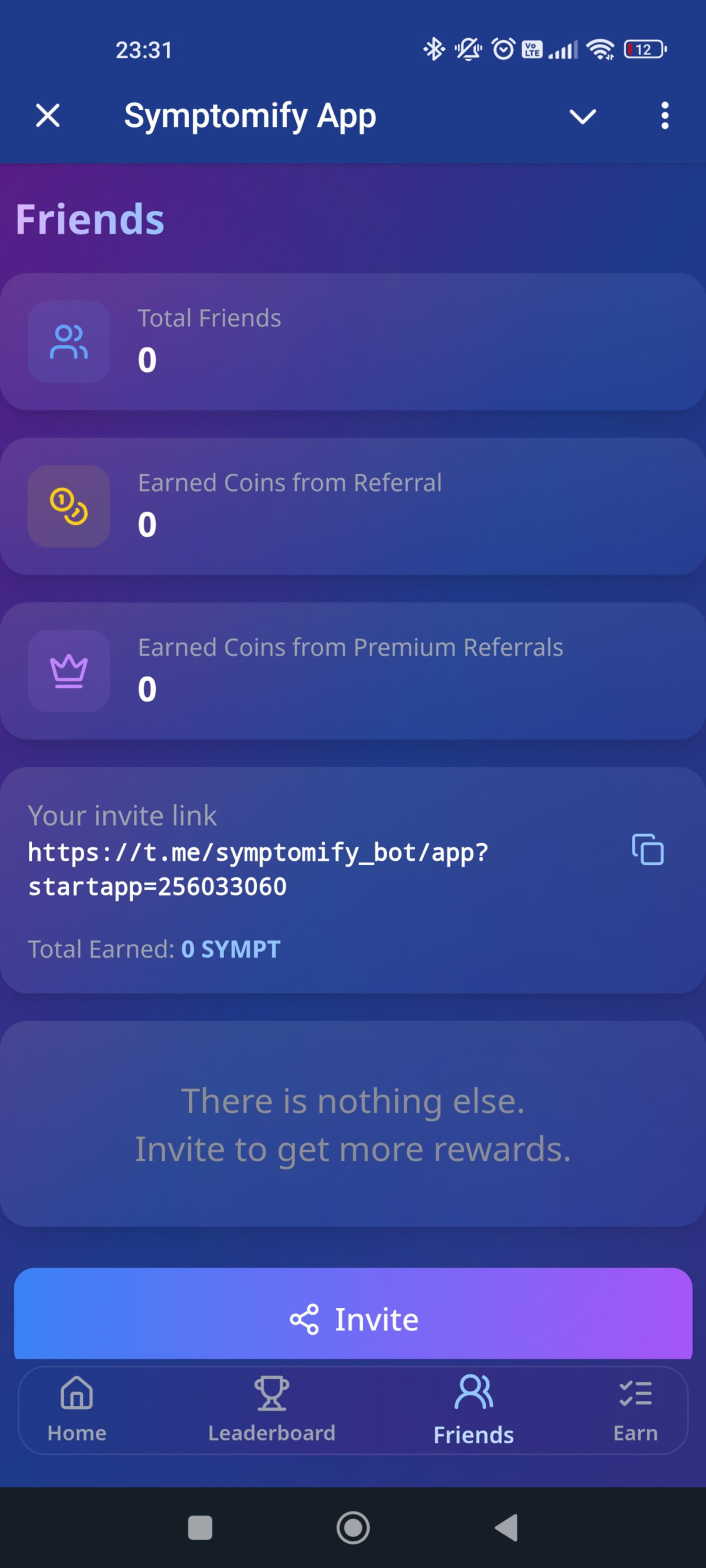Select the Friends people icon
Image resolution: width=706 pixels, height=1568 pixels.
pyautogui.click(x=473, y=1392)
